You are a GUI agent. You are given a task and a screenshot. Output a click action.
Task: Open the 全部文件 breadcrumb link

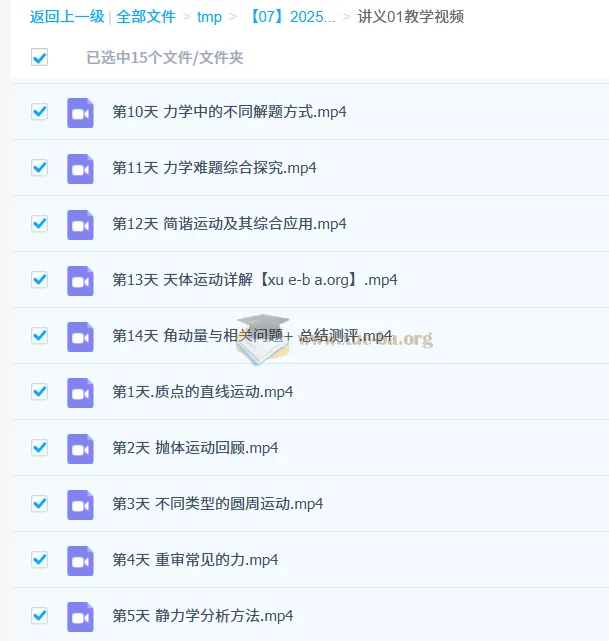pos(145,16)
